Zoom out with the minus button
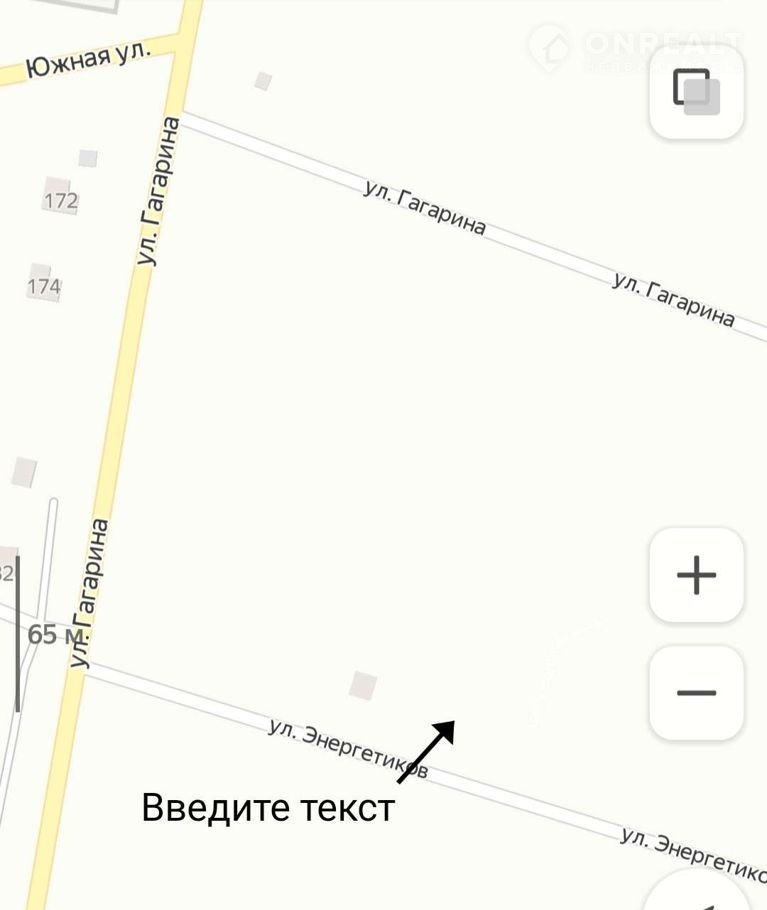The height and width of the screenshot is (910, 767). [696, 692]
